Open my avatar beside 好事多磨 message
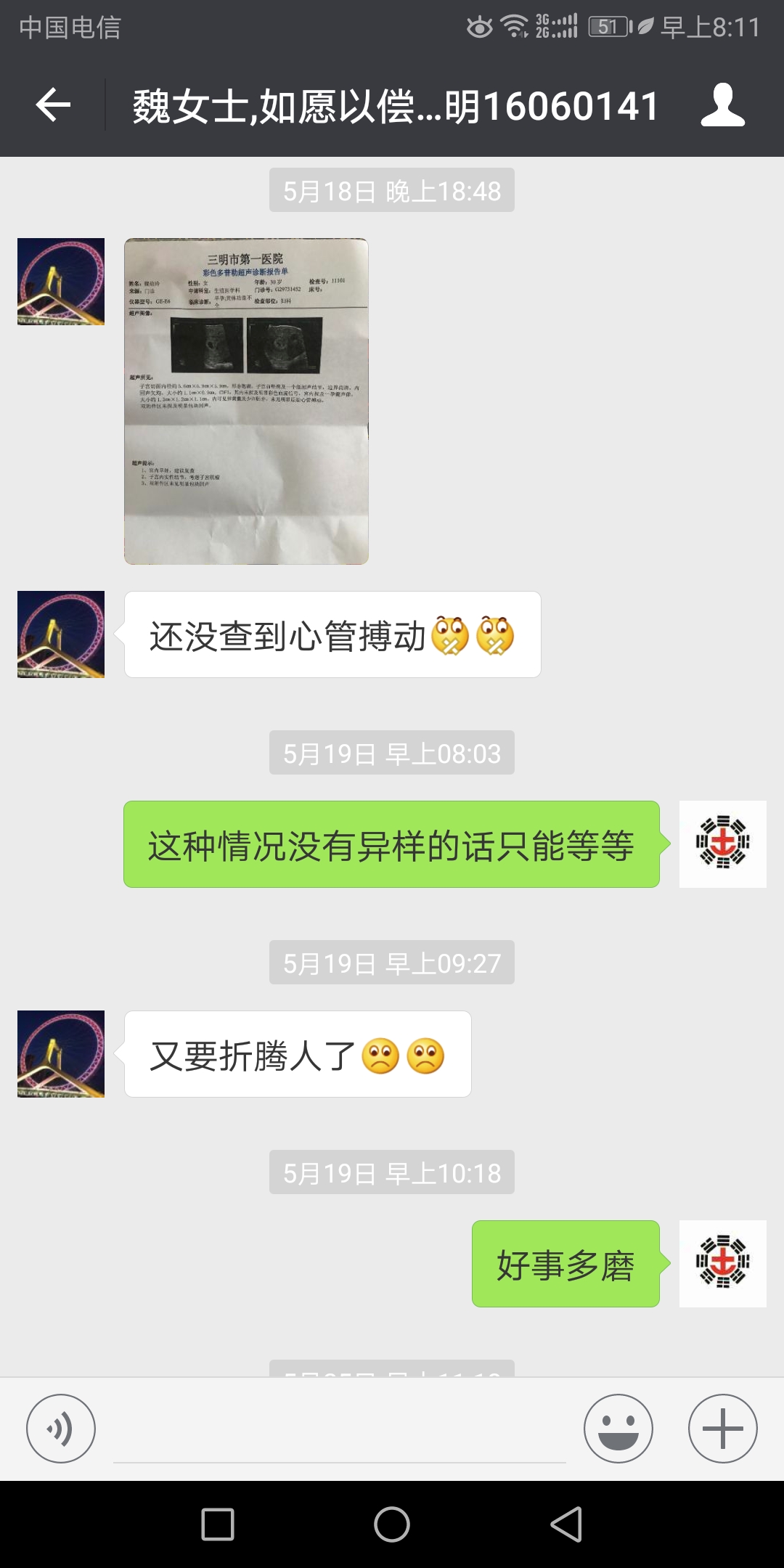Viewport: 784px width, 1568px height. tap(723, 1264)
